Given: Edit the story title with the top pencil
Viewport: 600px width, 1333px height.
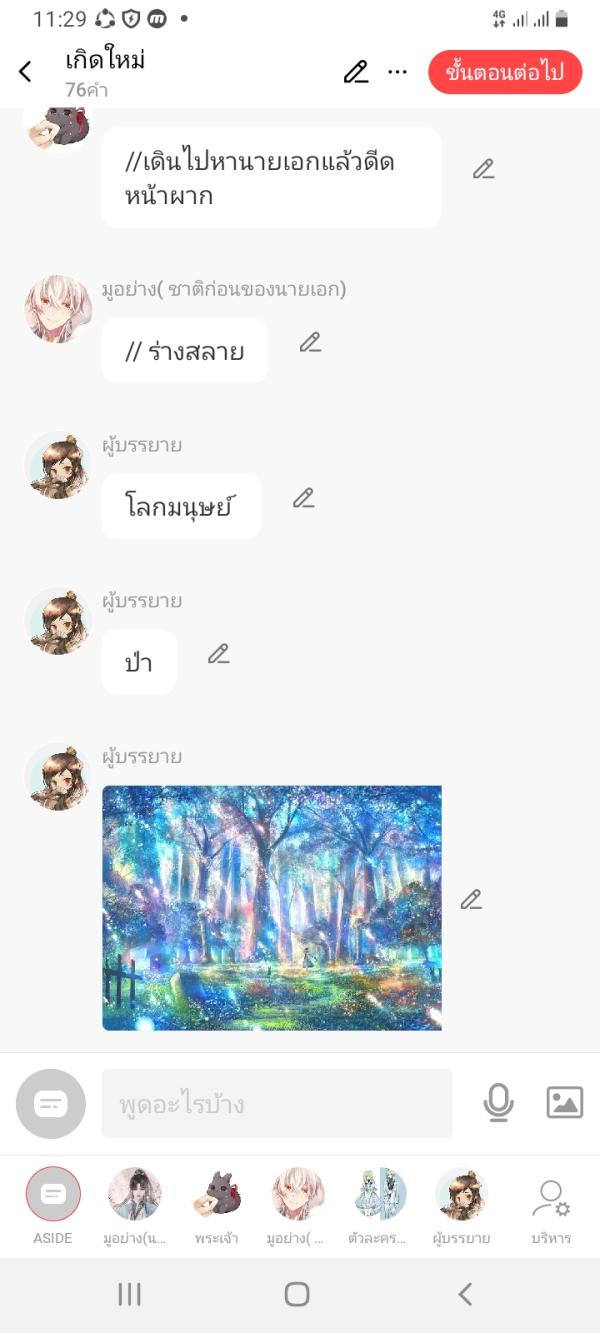Looking at the screenshot, I should click(356, 72).
